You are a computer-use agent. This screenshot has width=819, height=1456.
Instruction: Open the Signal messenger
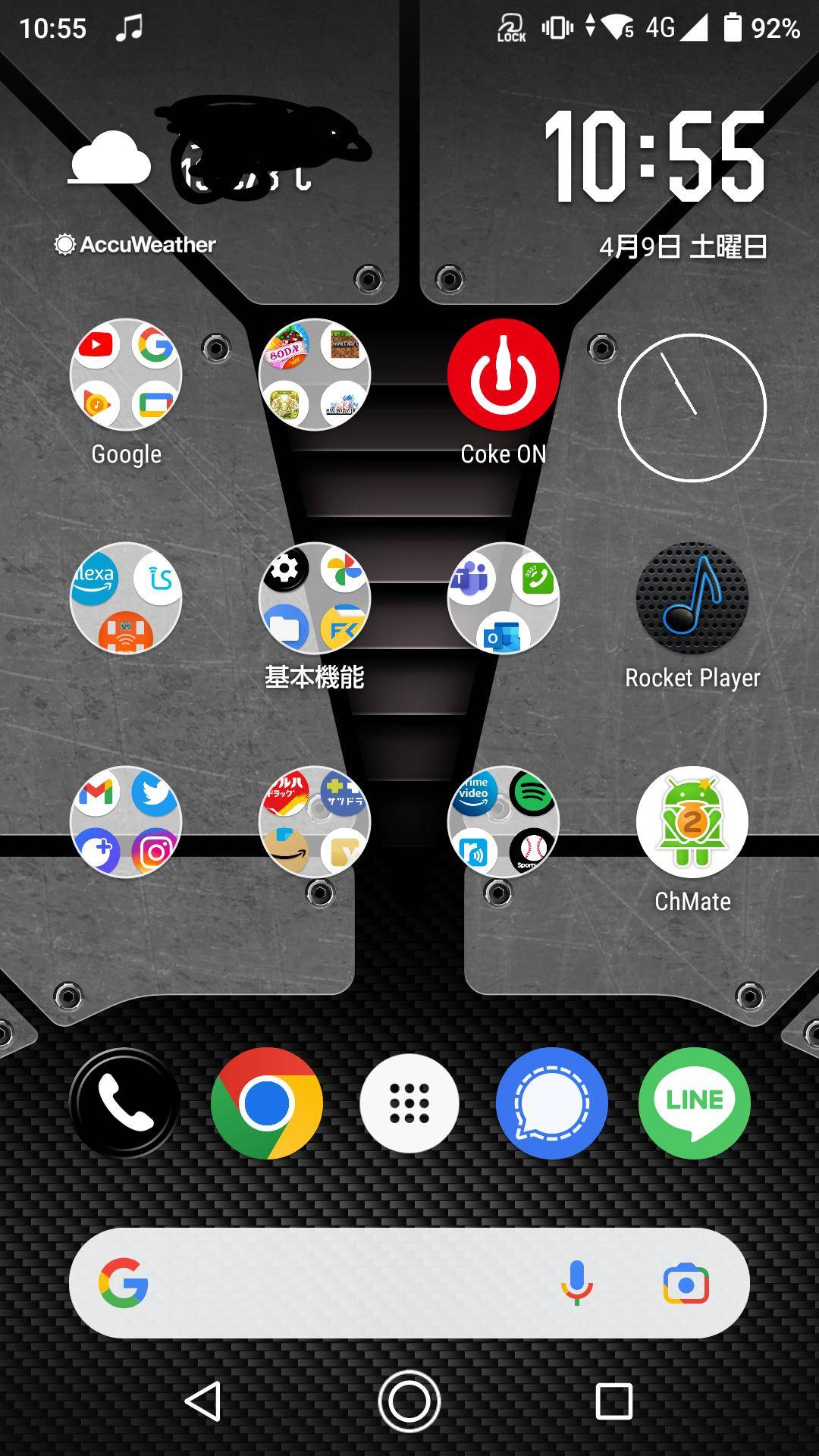pos(551,1103)
